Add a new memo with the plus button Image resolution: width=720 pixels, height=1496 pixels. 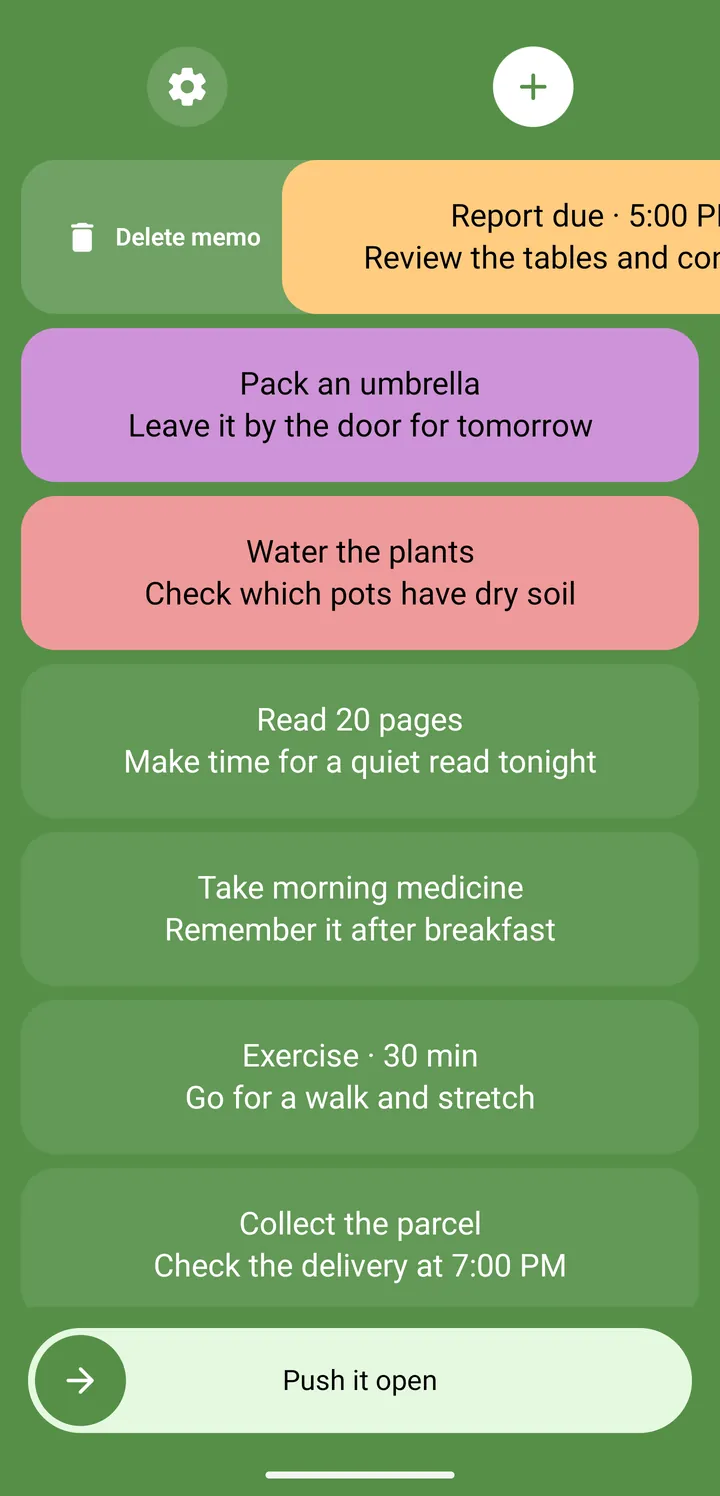pyautogui.click(x=533, y=87)
